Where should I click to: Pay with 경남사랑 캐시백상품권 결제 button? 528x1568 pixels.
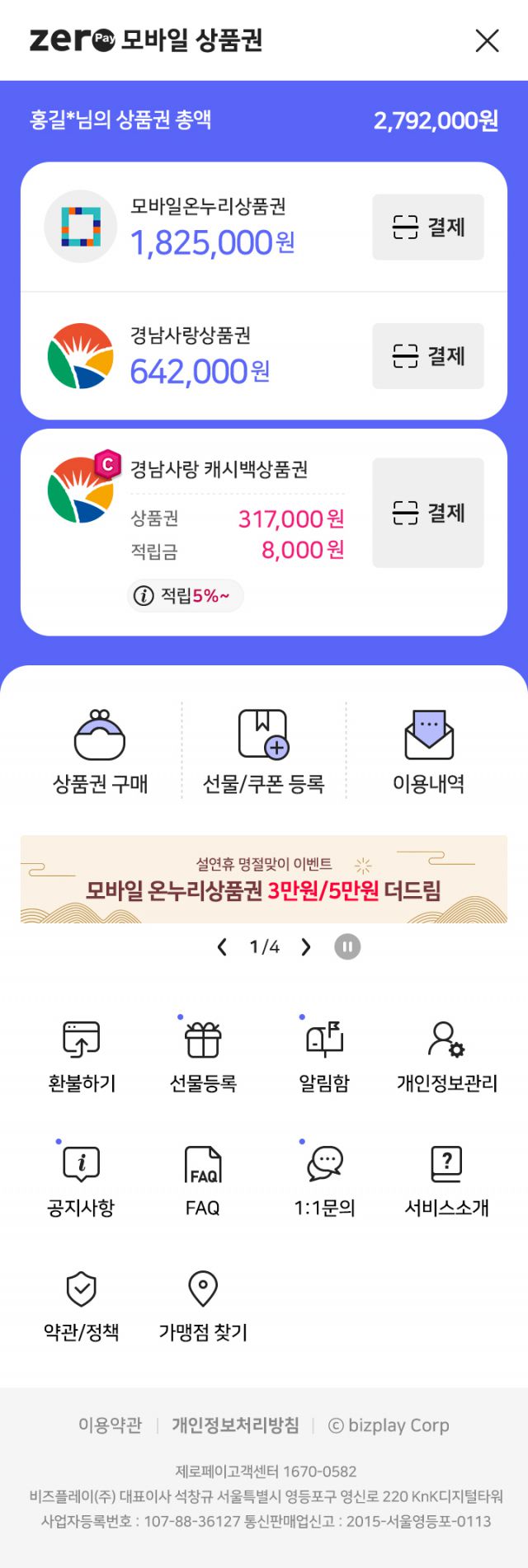(x=427, y=513)
